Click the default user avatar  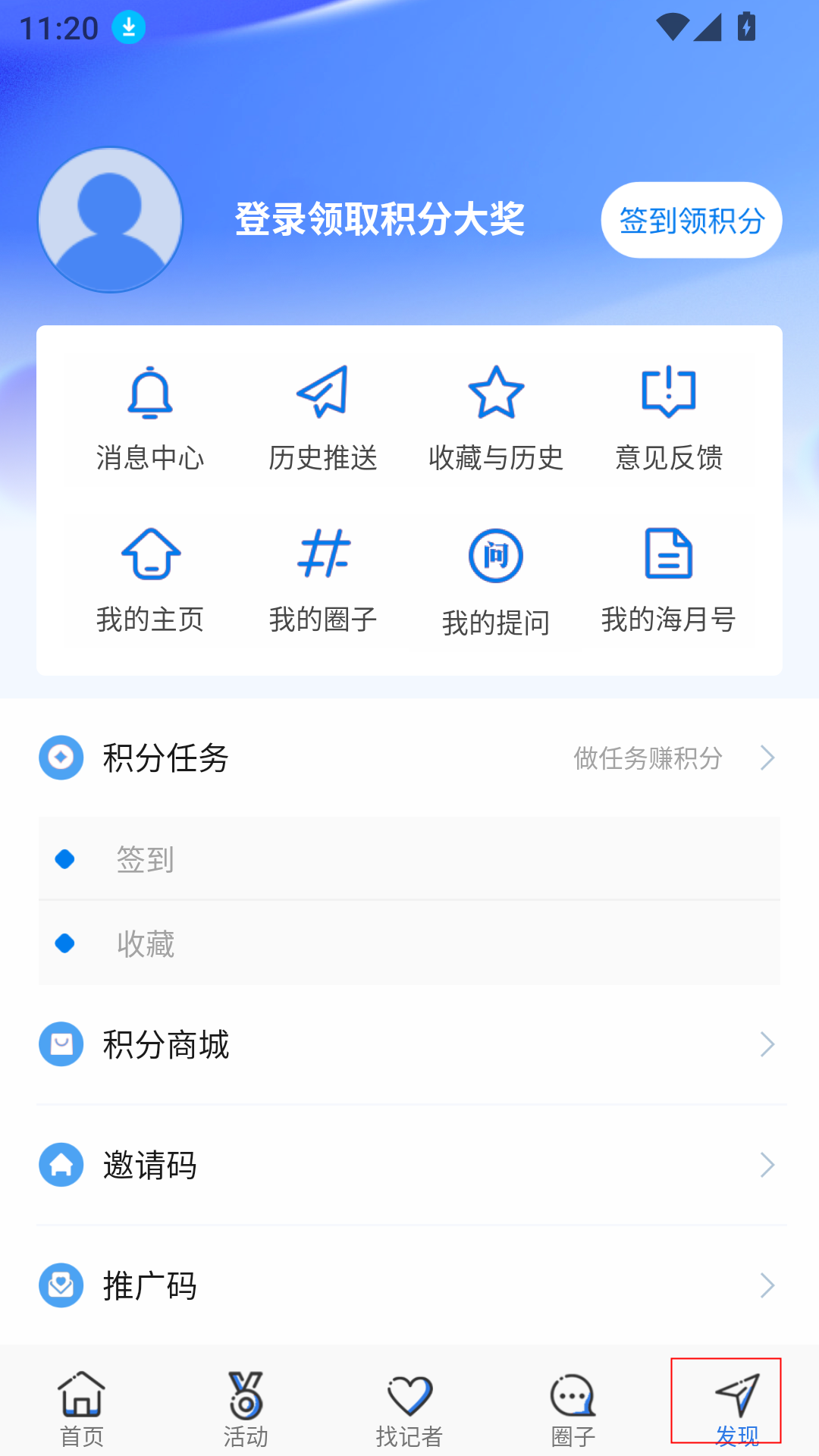click(x=111, y=220)
